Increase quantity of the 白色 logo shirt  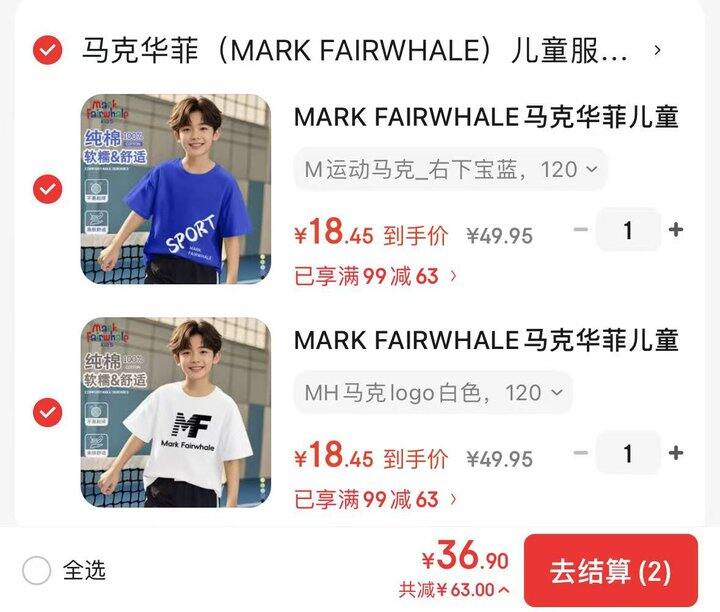[x=676, y=453]
